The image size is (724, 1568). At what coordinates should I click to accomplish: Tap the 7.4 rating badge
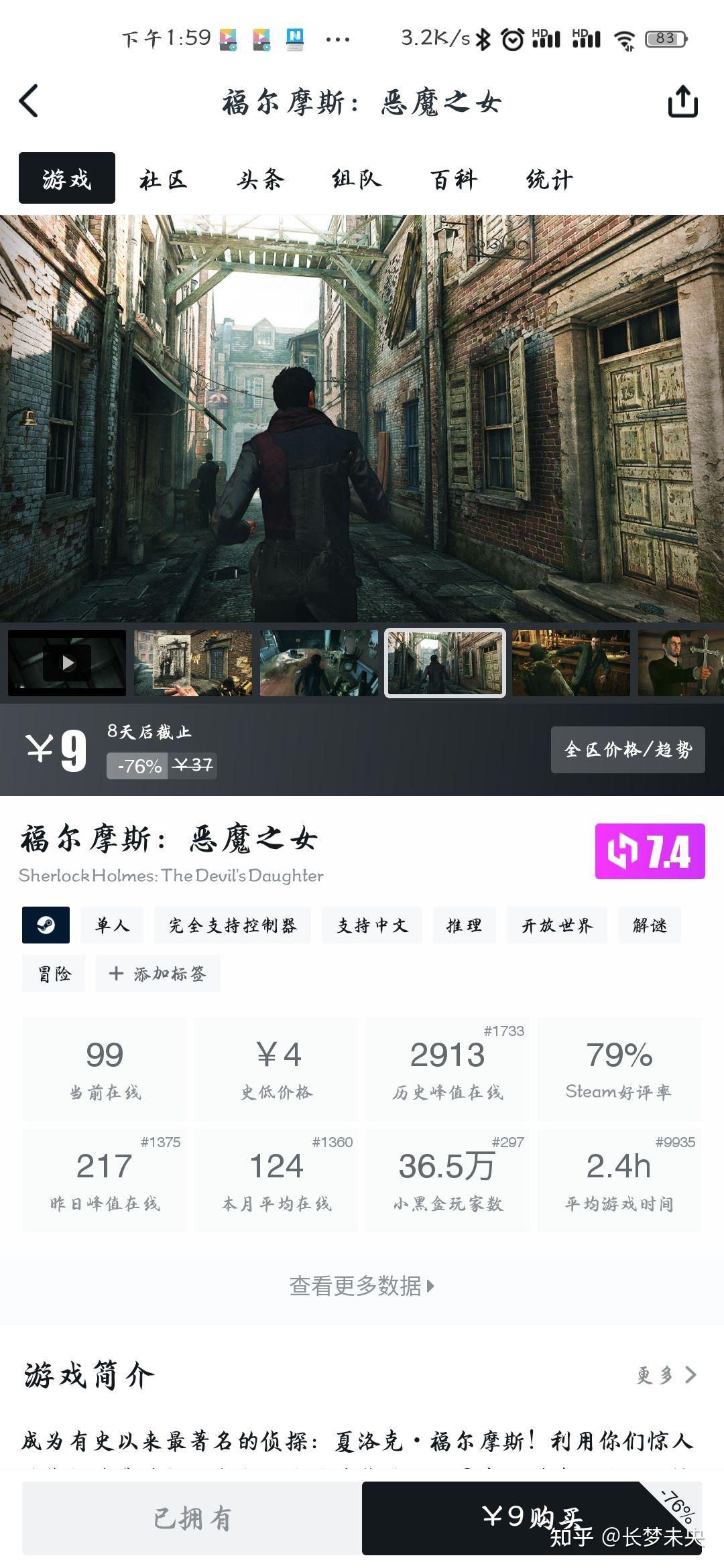click(x=650, y=851)
